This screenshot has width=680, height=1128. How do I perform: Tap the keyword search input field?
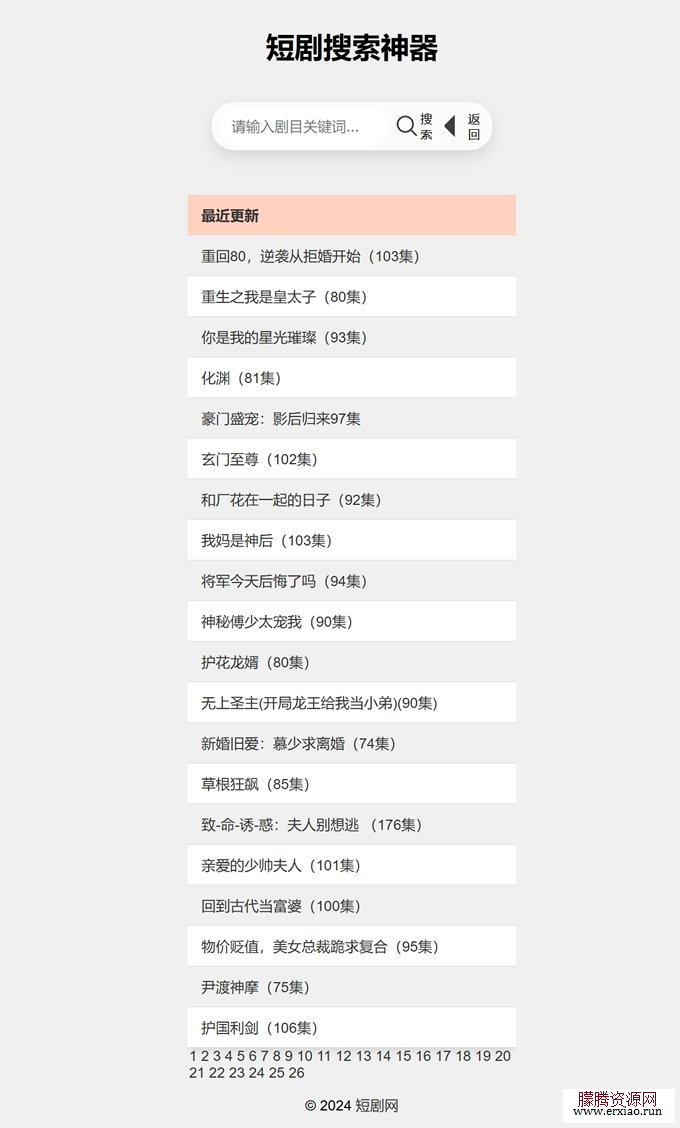pos(301,127)
